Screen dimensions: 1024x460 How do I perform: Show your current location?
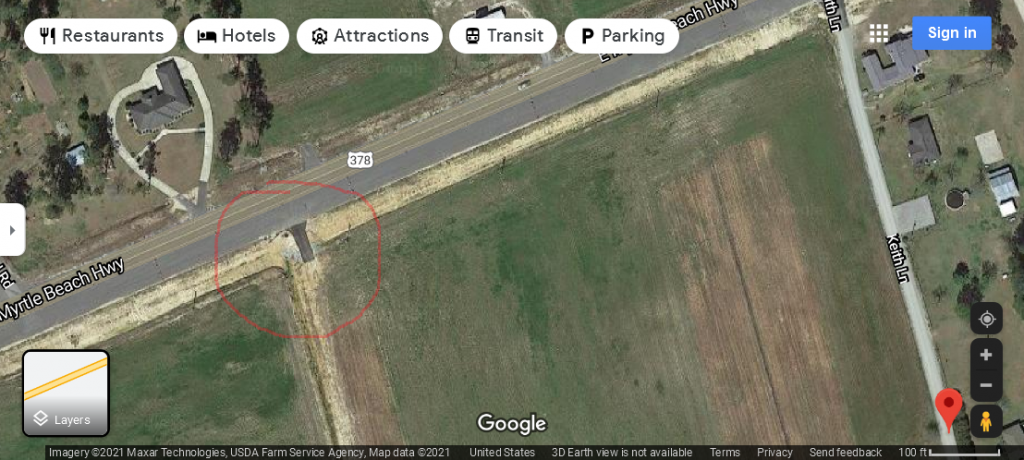click(986, 319)
